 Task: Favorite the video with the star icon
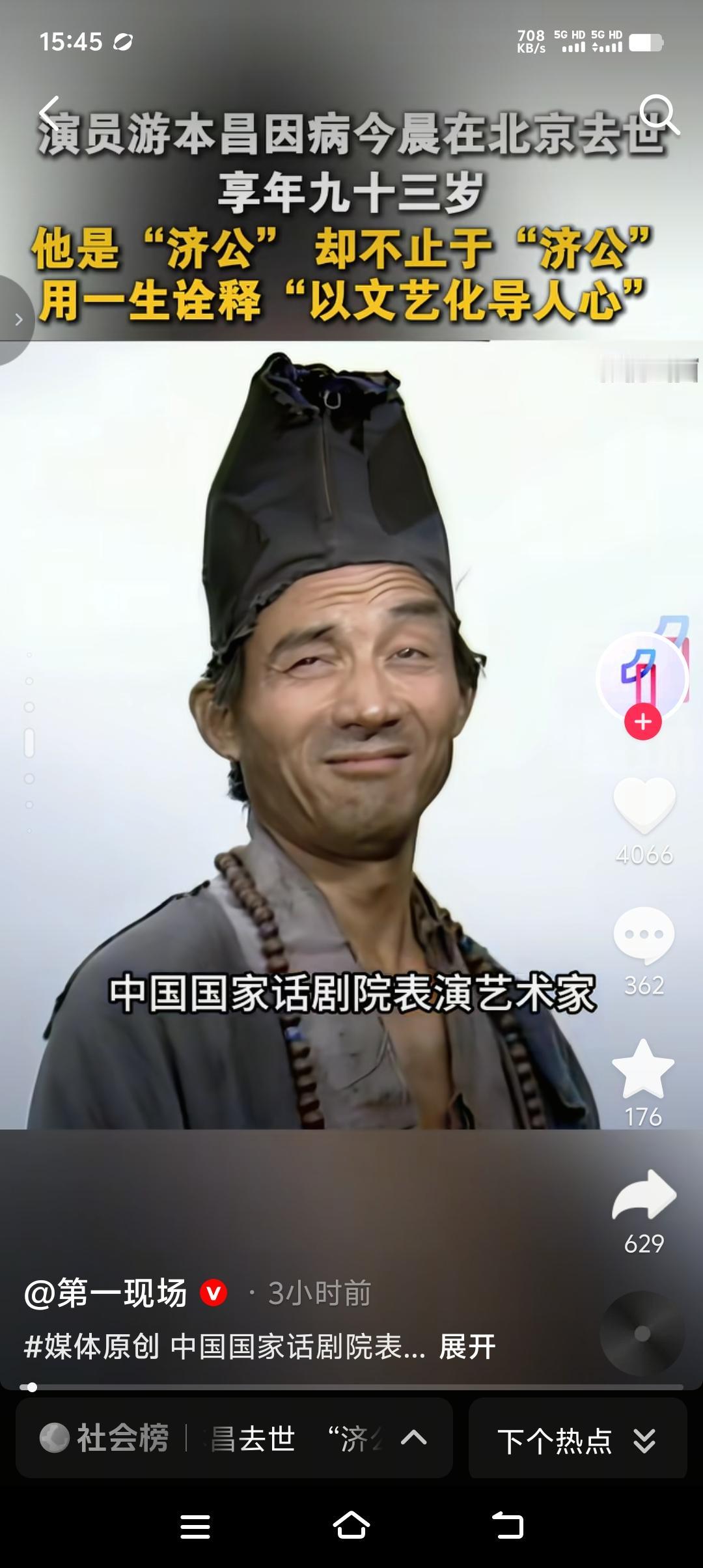[643, 1069]
